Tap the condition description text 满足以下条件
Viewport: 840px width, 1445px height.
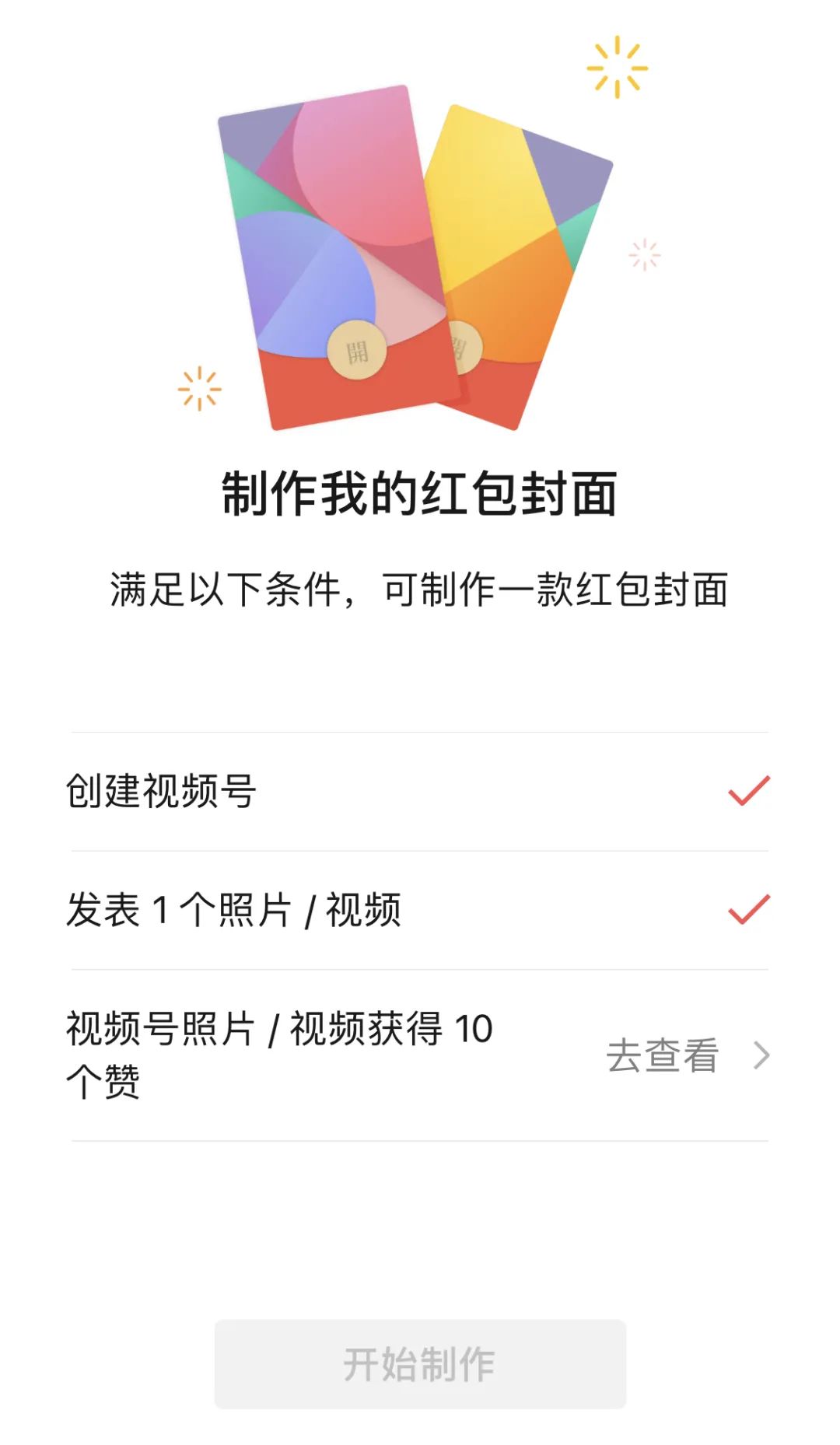420,589
